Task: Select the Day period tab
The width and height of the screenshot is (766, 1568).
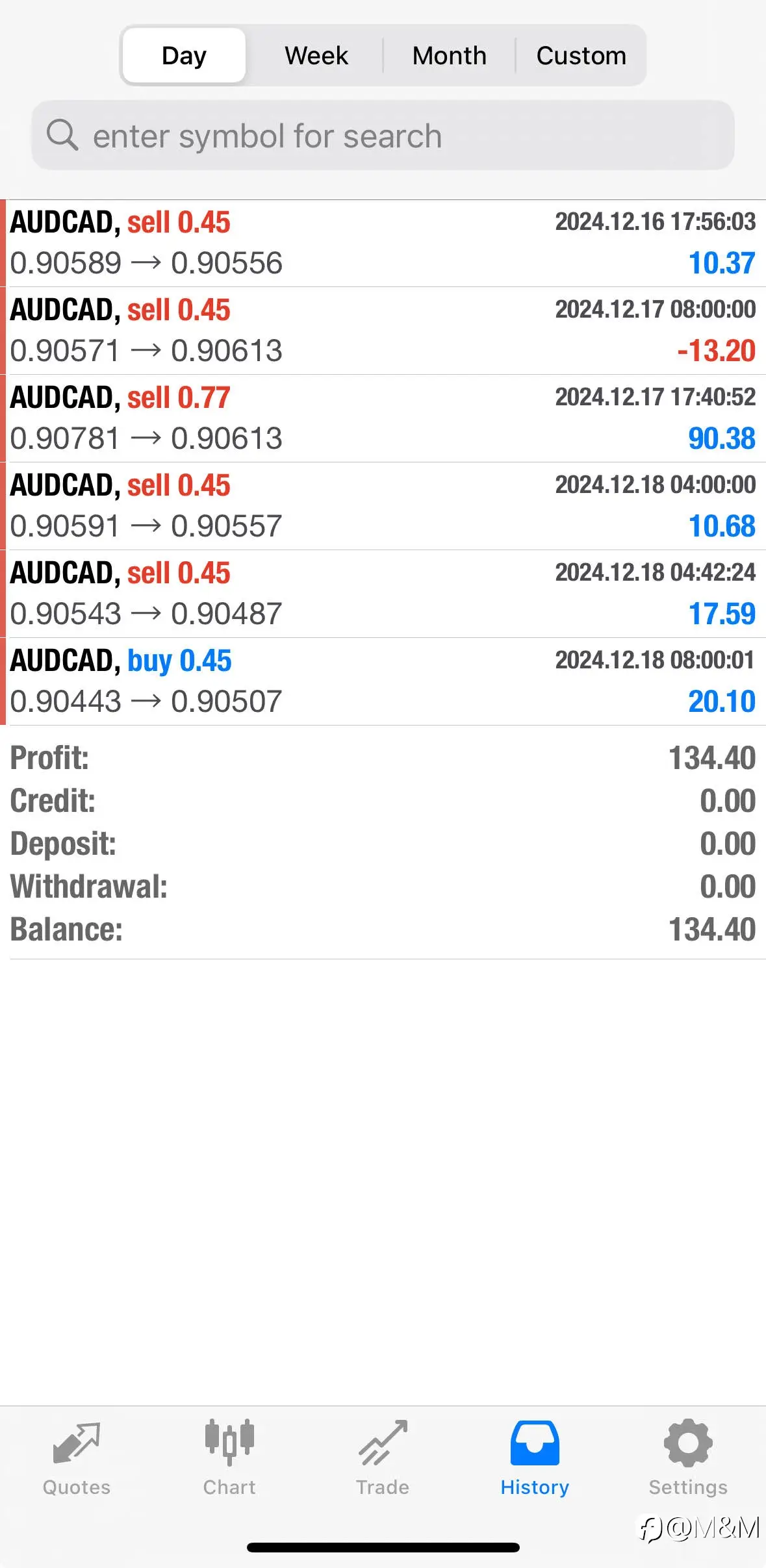Action: click(184, 56)
